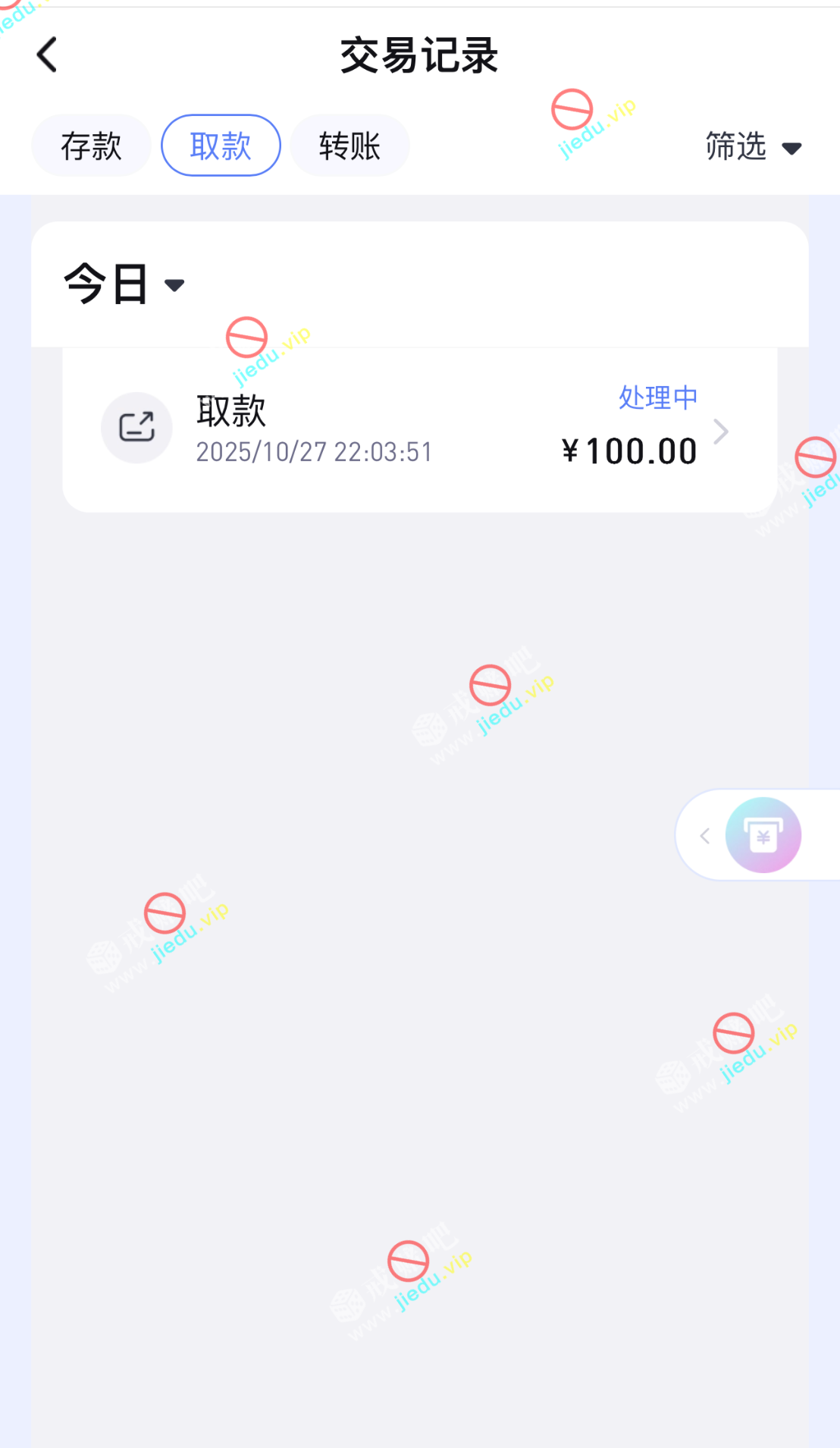Select the 取款 tab

[x=221, y=146]
